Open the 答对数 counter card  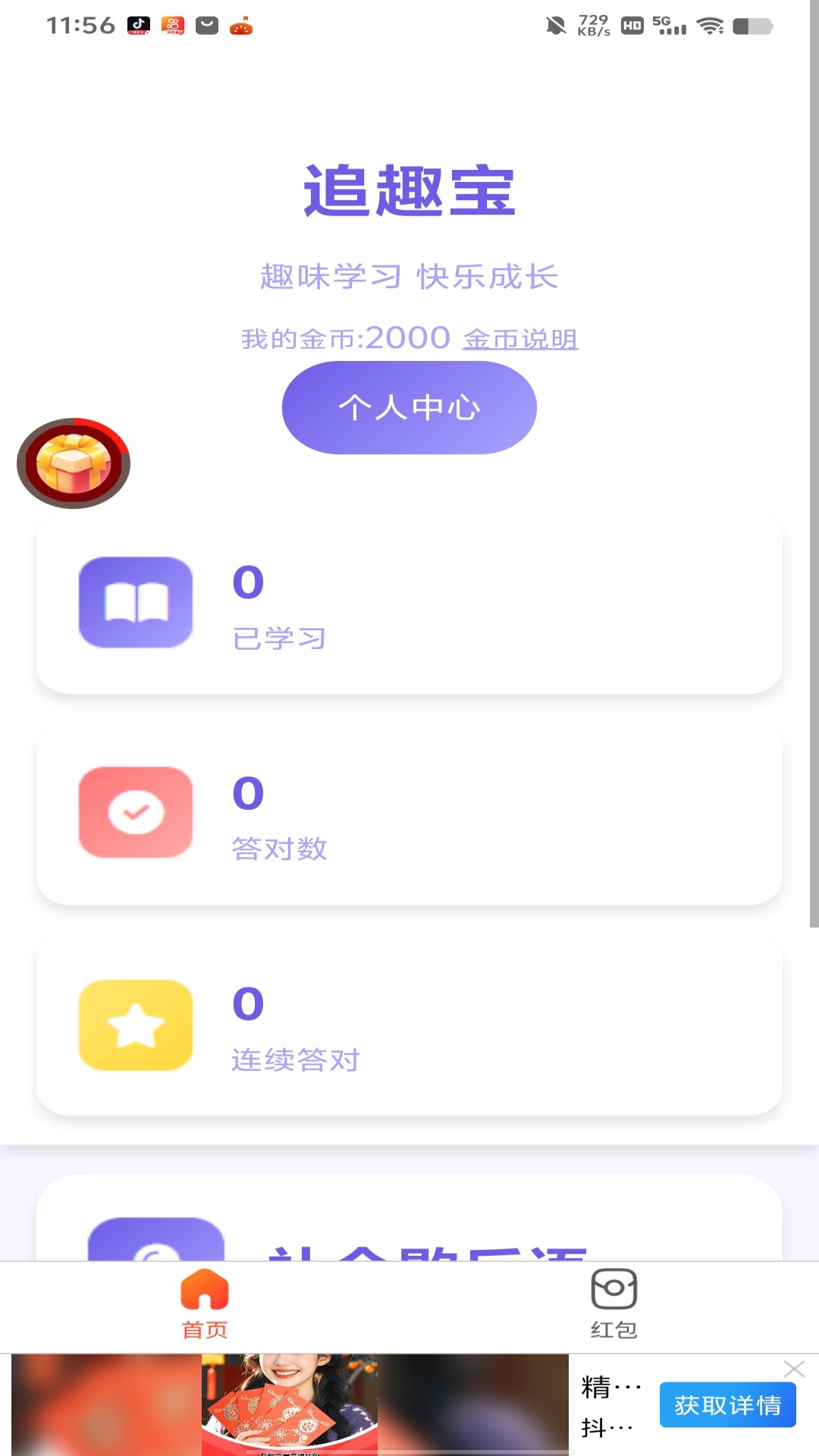[x=409, y=813]
